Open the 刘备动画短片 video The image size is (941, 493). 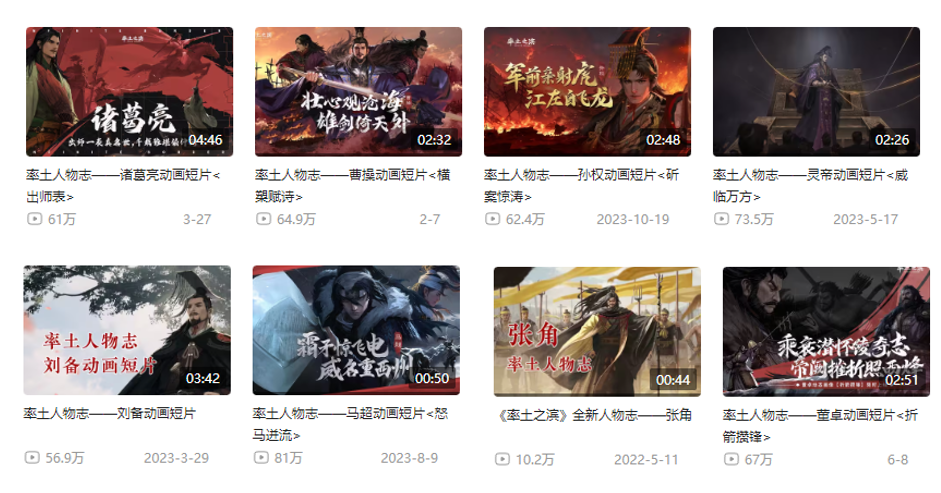coord(127,330)
